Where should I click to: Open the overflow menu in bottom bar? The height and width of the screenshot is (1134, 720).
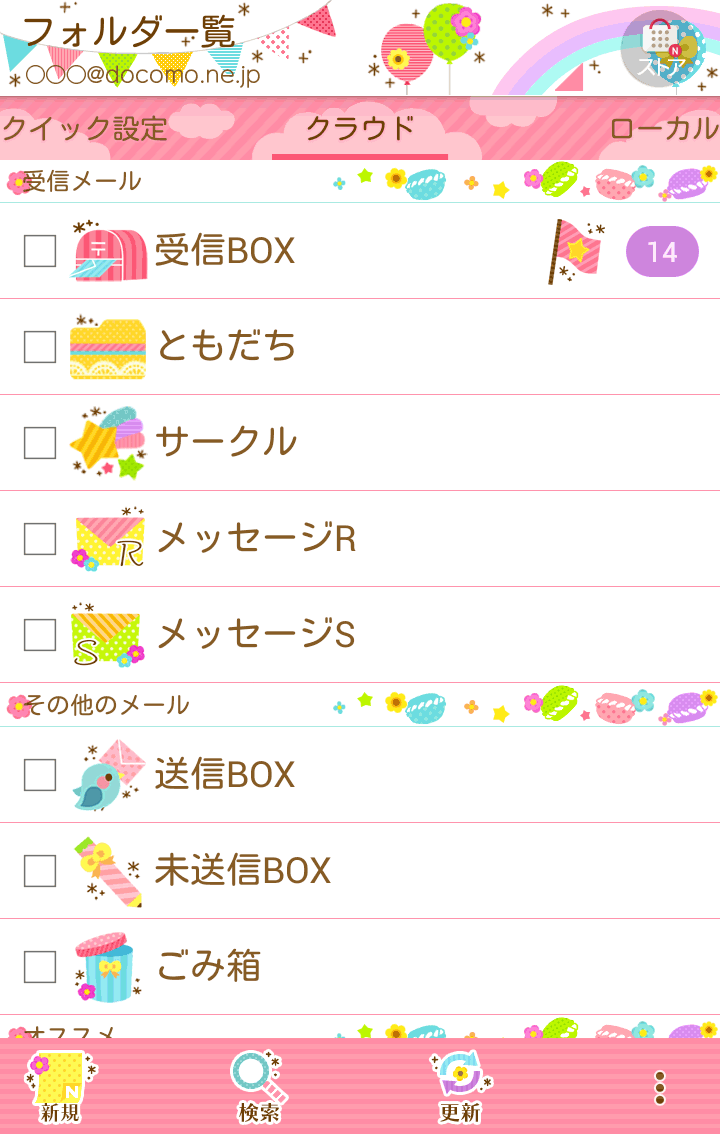tap(659, 1087)
